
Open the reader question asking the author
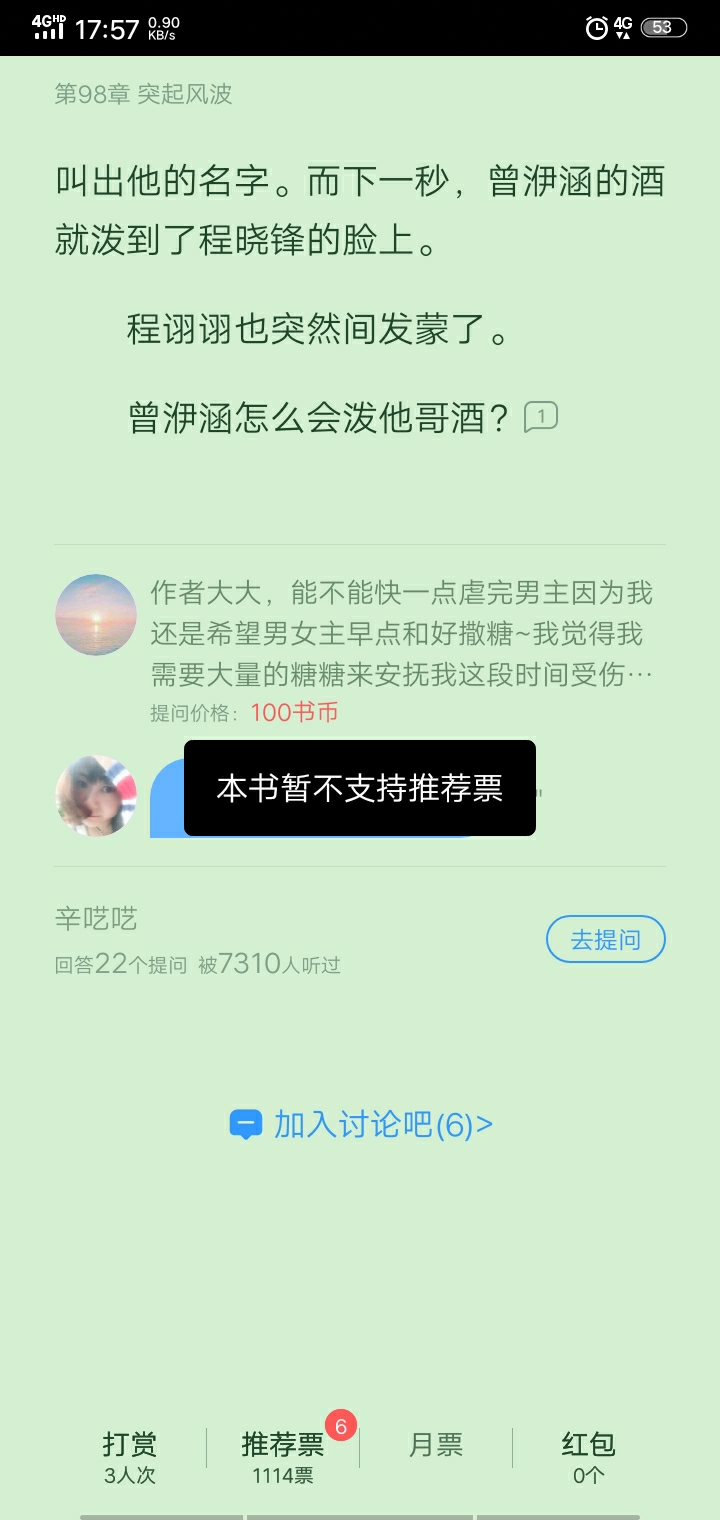click(x=401, y=634)
